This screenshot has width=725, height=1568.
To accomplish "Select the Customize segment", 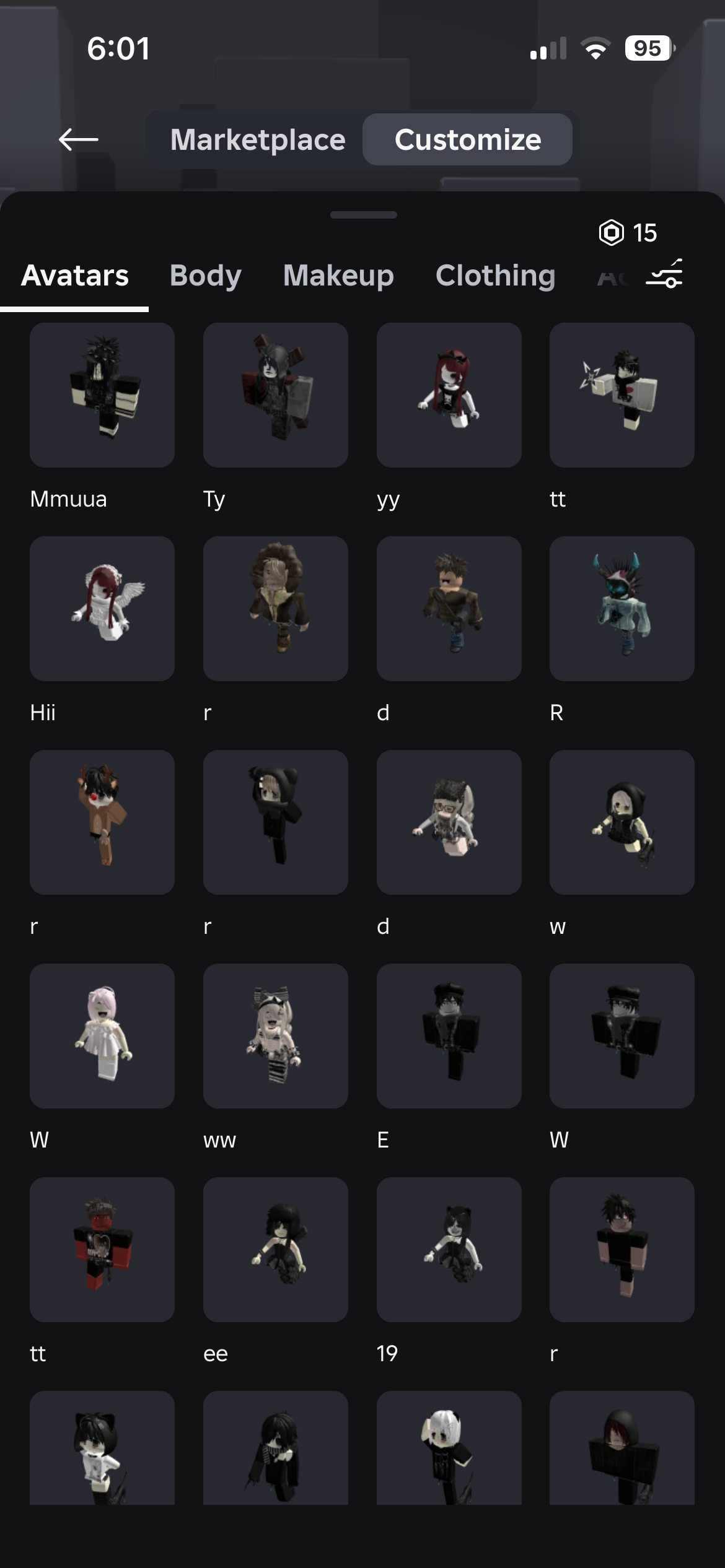I will [468, 139].
